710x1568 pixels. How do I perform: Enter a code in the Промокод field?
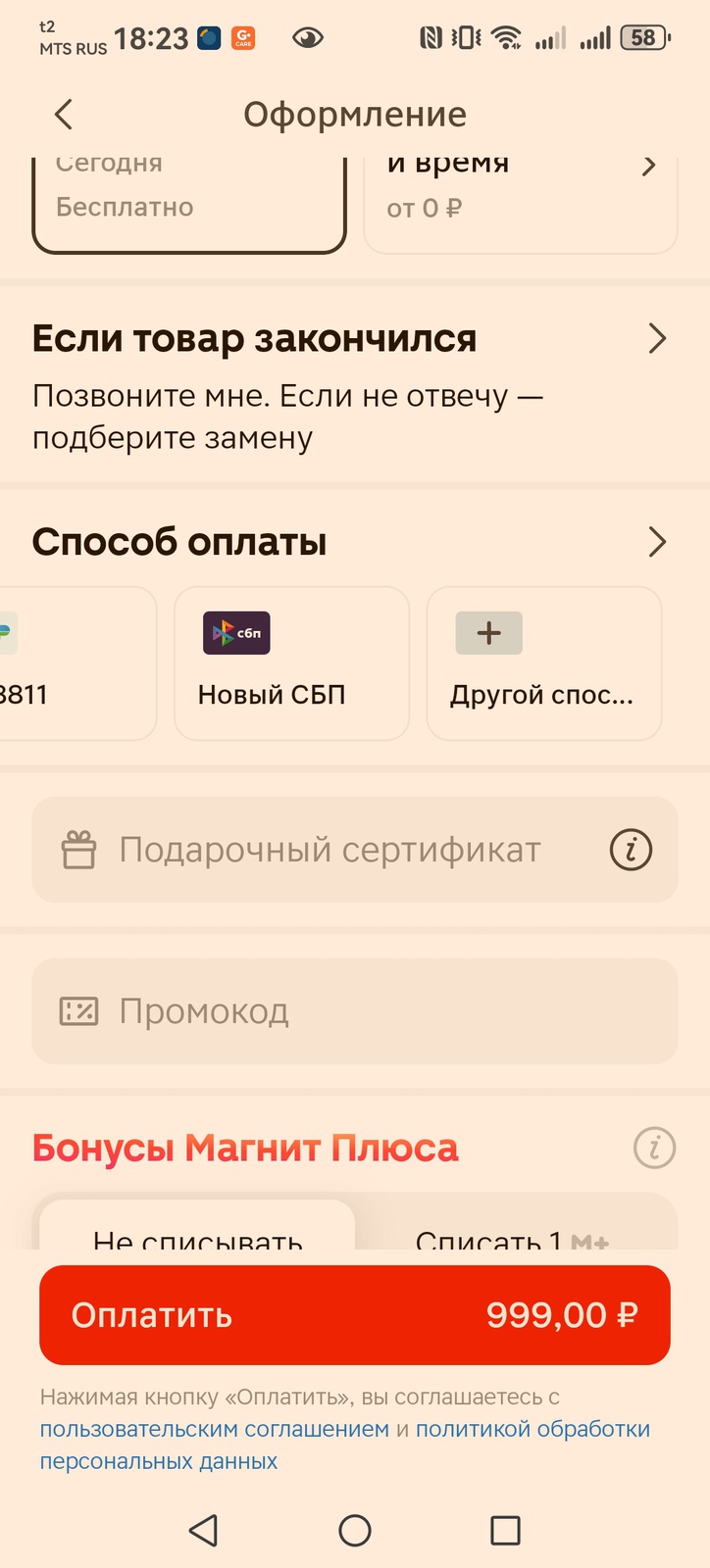click(x=353, y=1011)
